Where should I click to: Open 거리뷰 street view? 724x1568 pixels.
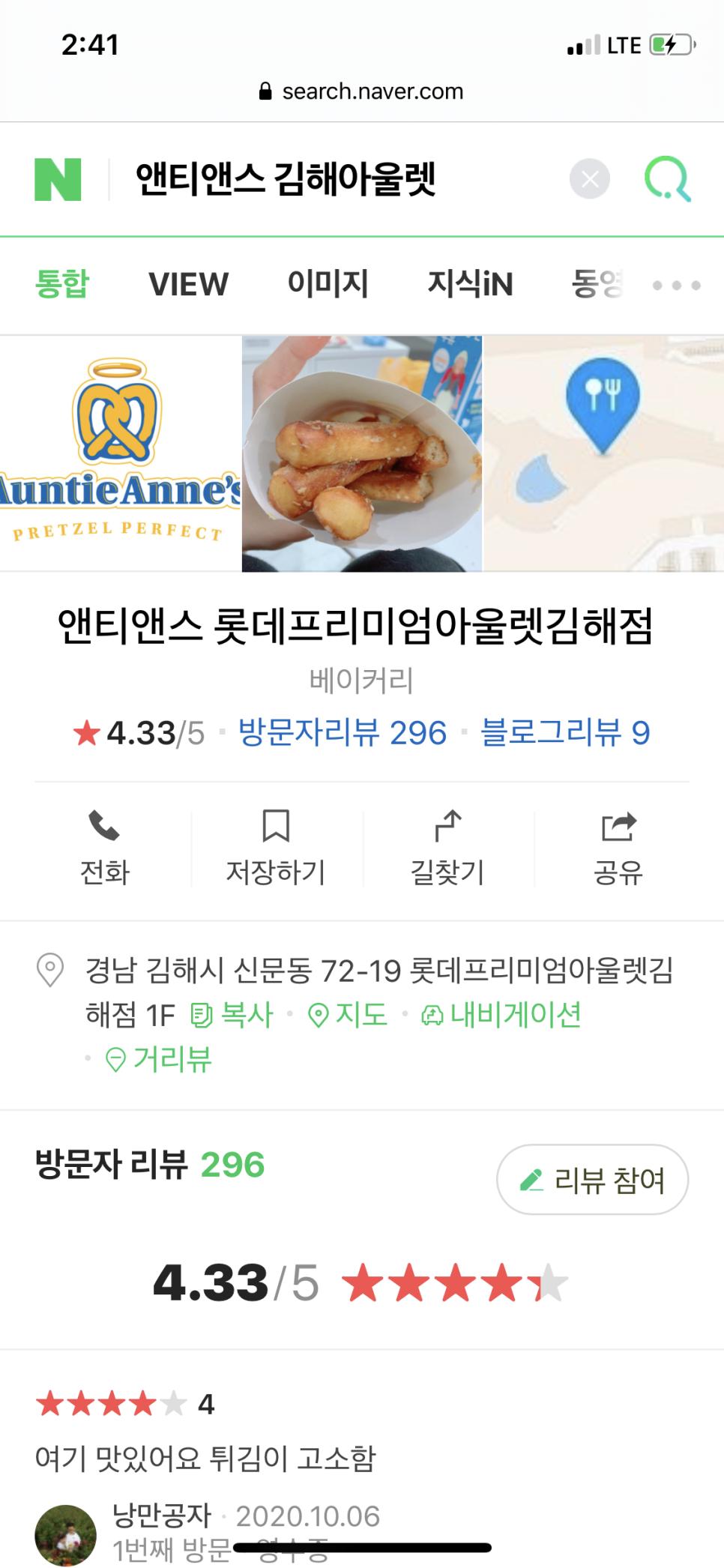point(159,1059)
